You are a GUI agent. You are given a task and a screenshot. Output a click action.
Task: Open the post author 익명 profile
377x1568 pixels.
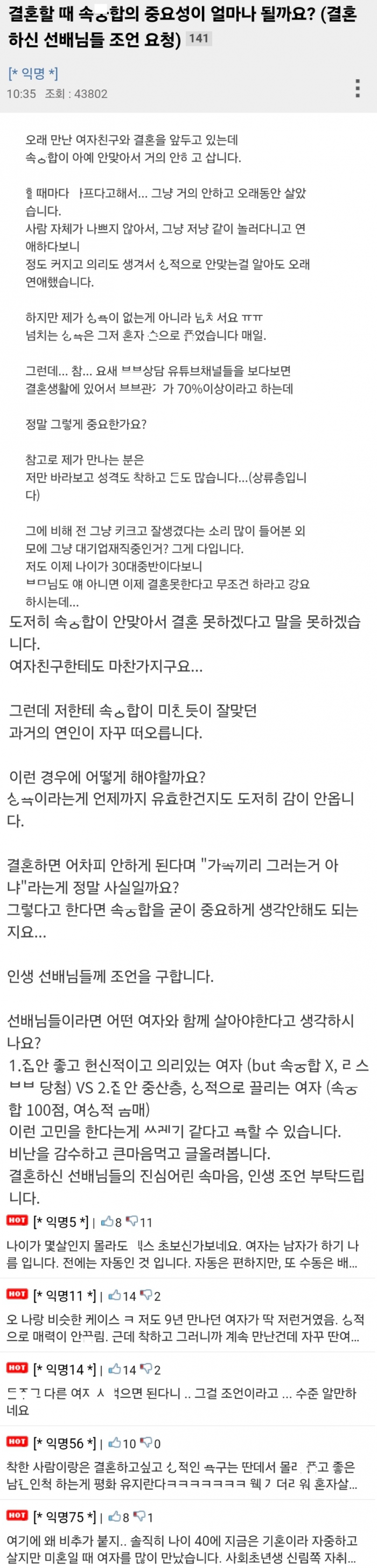pos(33,74)
